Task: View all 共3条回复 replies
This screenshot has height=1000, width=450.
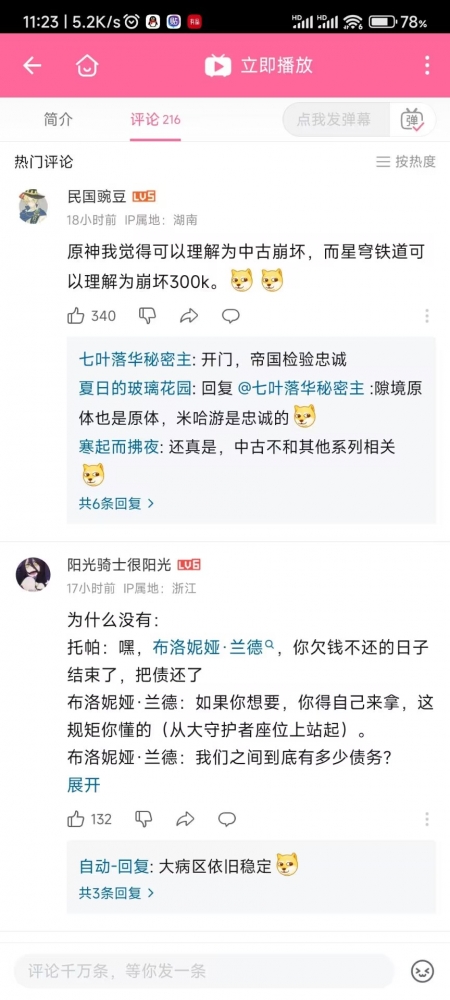Action: [x=117, y=893]
